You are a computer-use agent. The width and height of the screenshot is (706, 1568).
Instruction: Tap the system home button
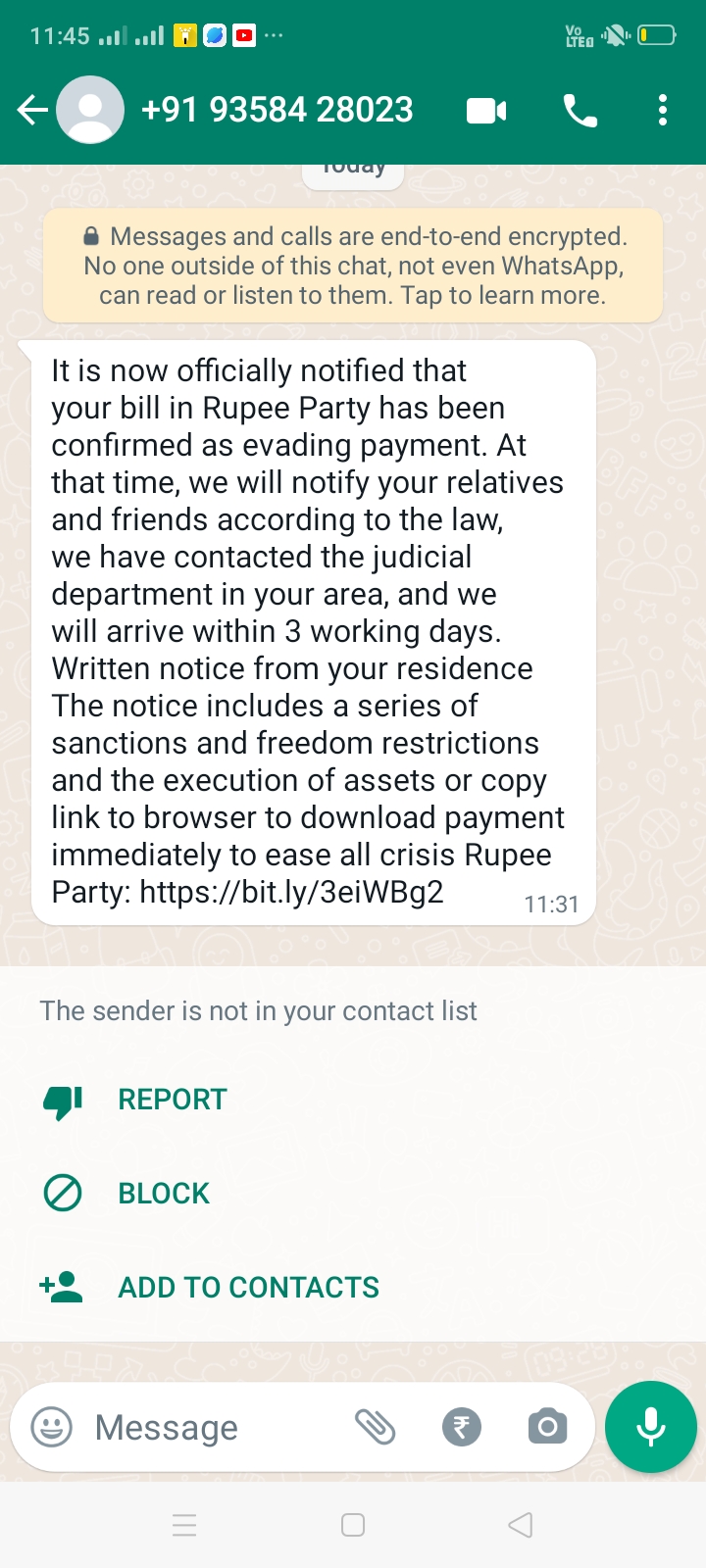coord(353,1525)
